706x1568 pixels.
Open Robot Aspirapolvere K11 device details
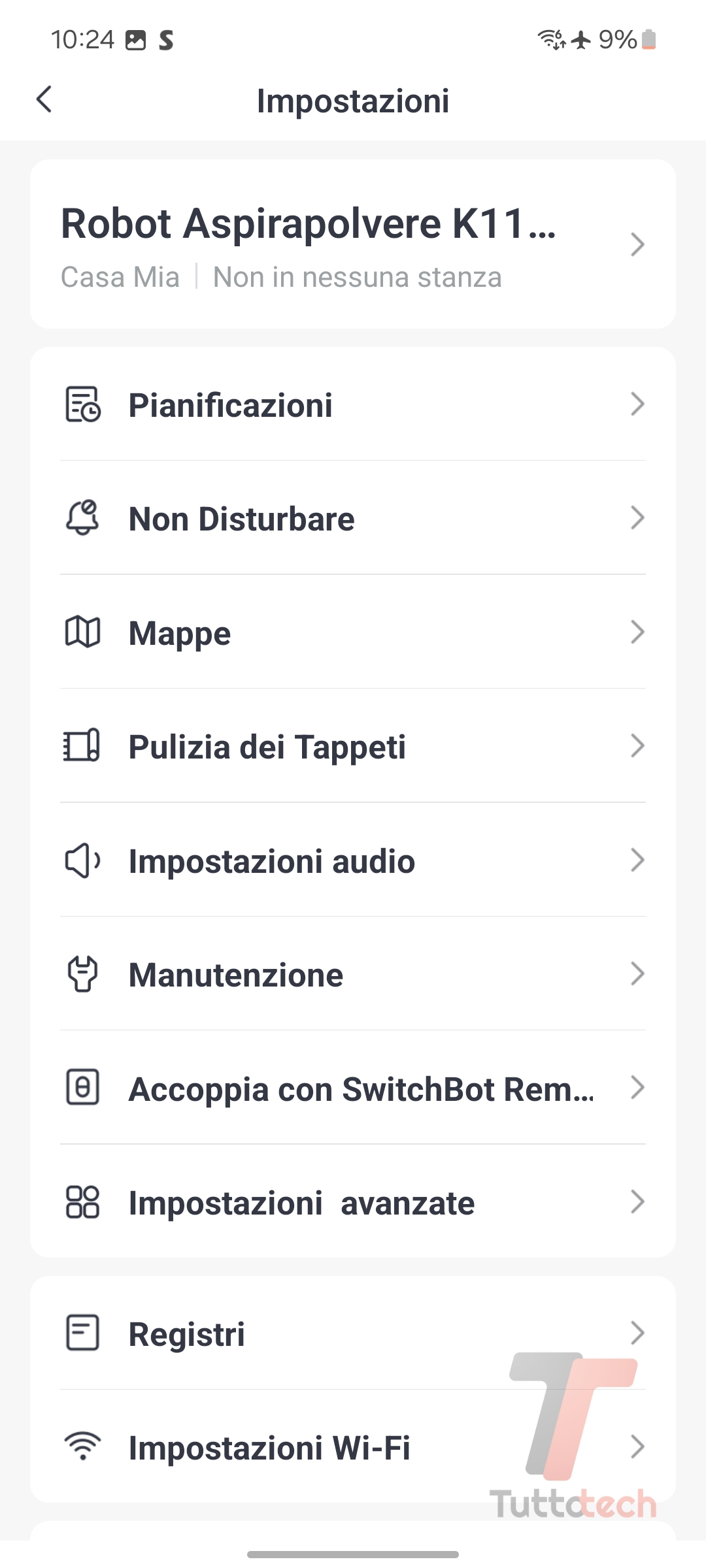[353, 244]
